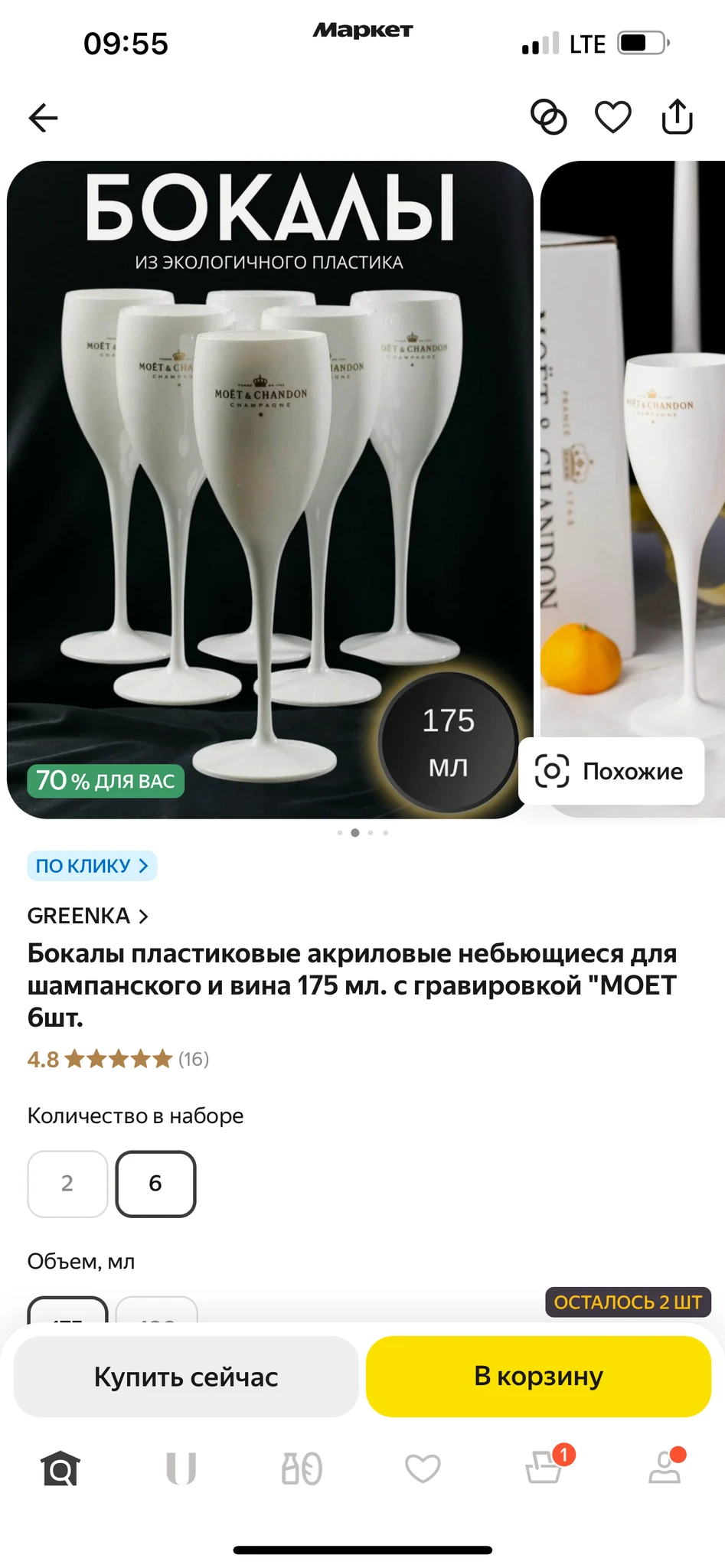Open the GREENKA brand page
The image size is (725, 1568).
click(87, 916)
